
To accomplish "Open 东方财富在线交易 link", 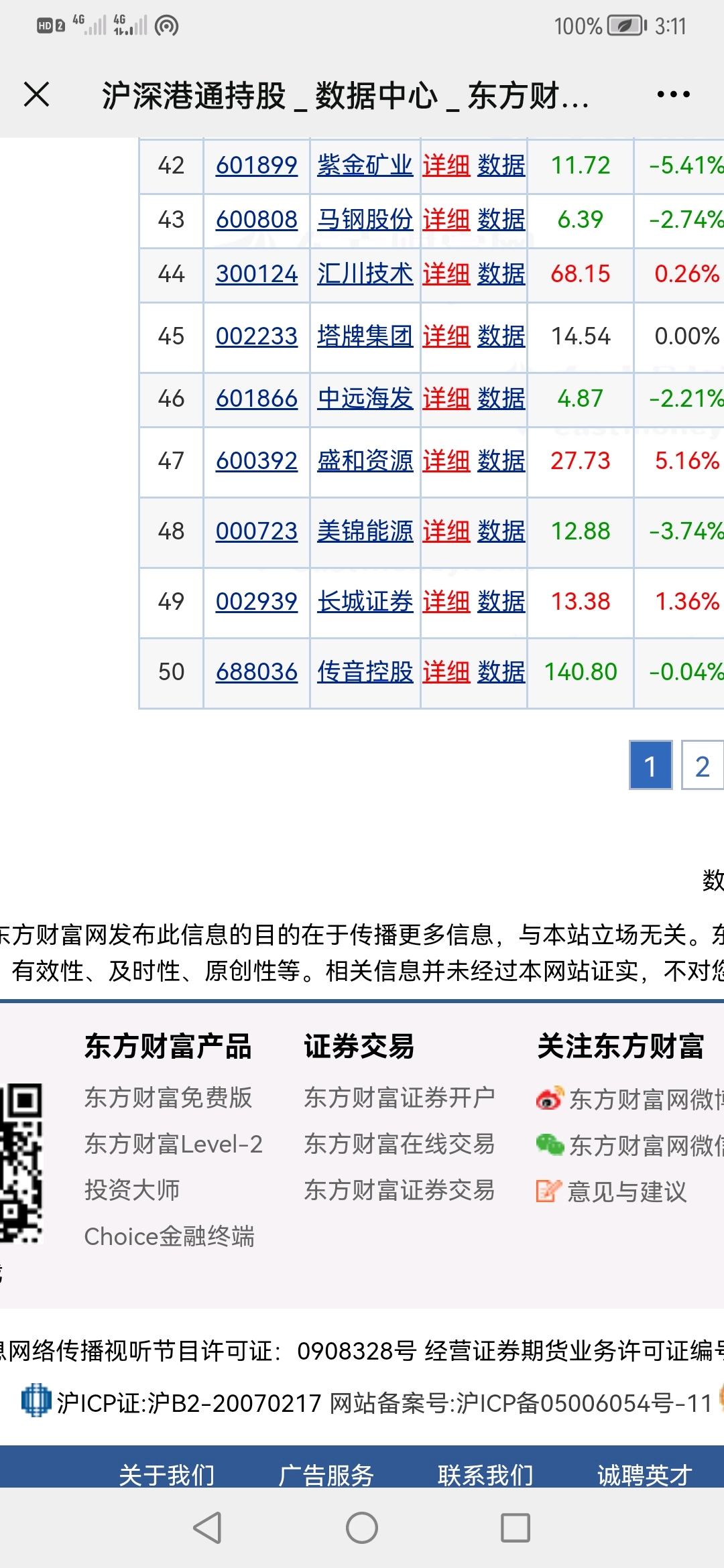I will [400, 1144].
